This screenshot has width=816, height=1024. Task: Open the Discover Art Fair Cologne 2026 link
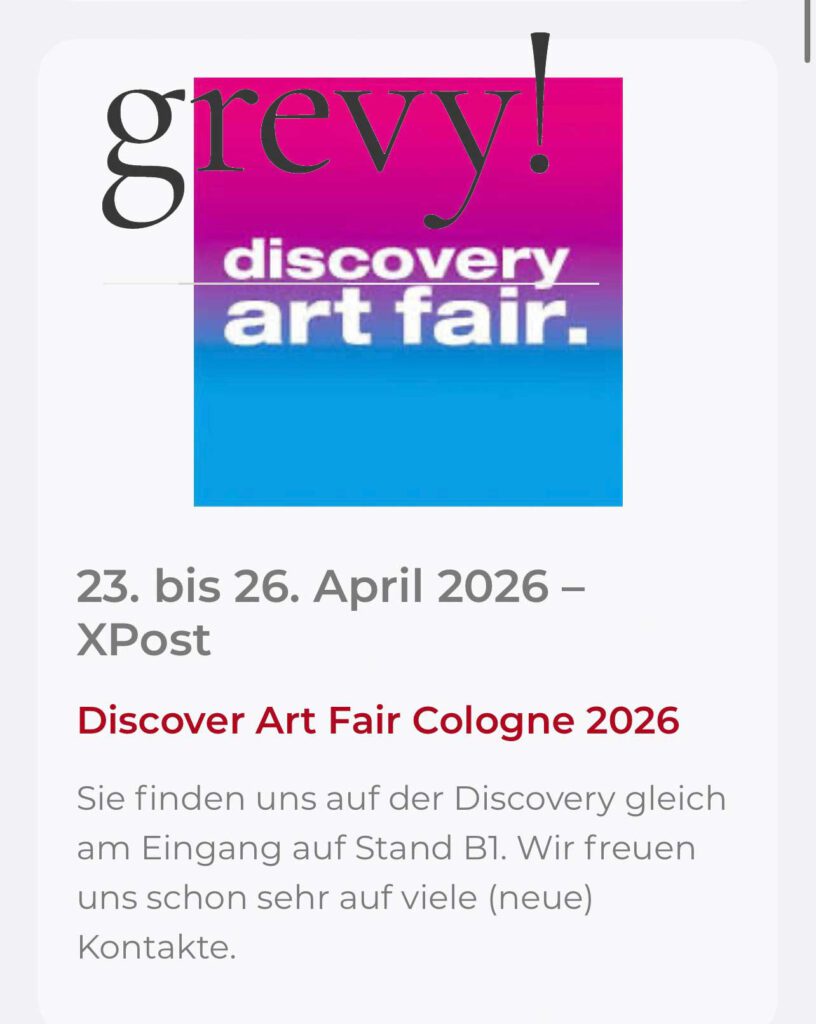(378, 720)
